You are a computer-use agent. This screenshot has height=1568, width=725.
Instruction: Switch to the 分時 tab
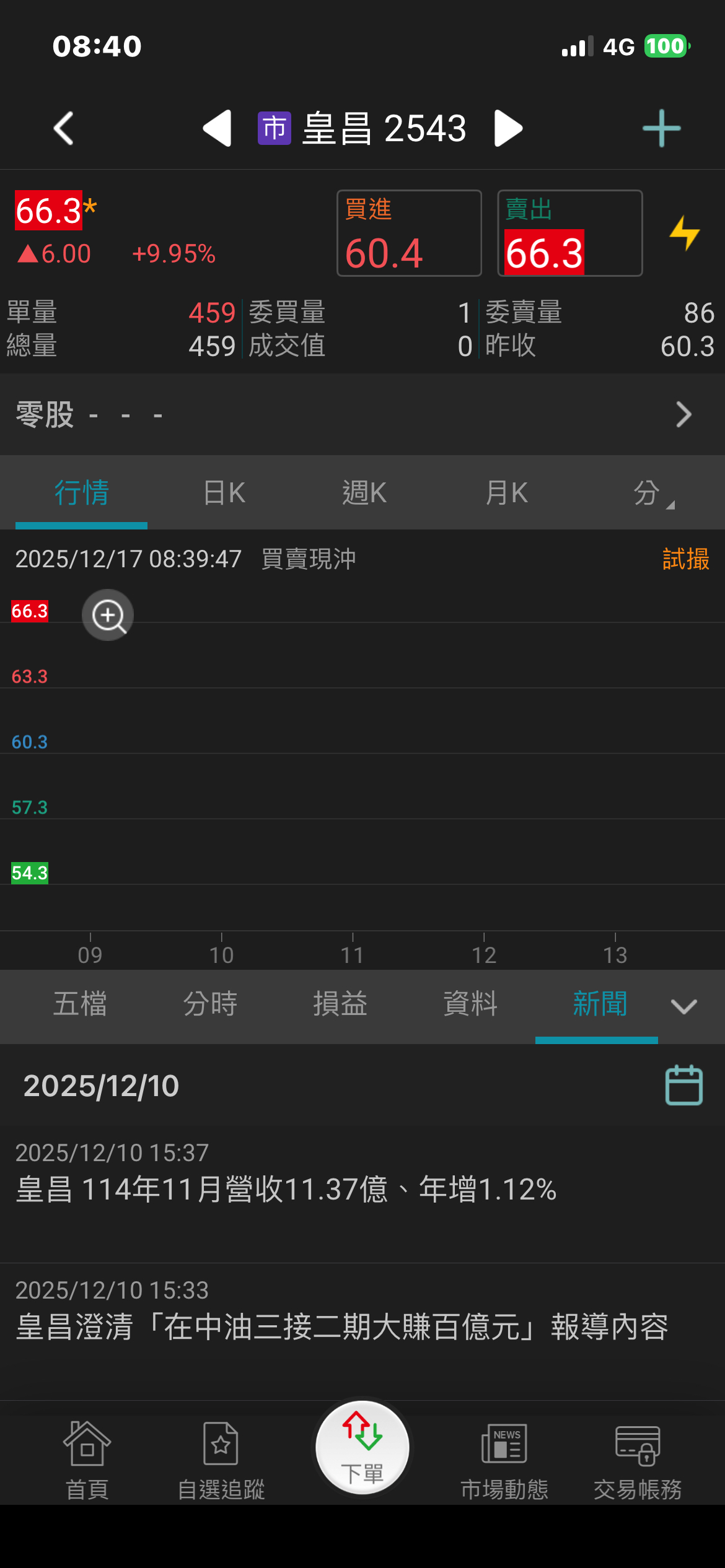tap(210, 1004)
